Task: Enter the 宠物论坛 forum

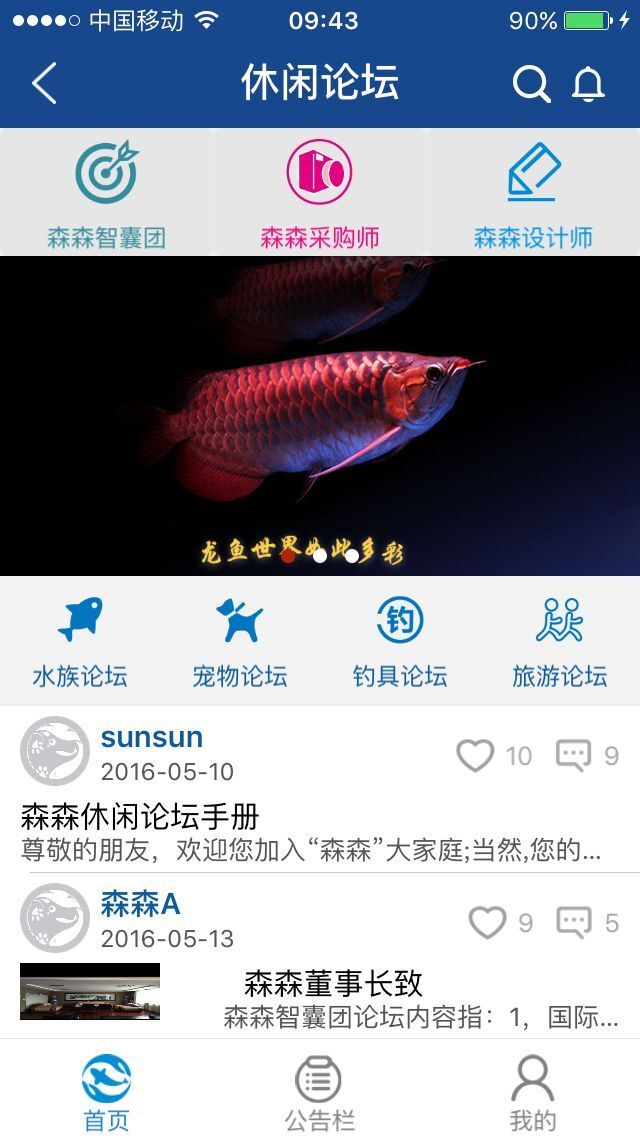Action: pos(240,642)
